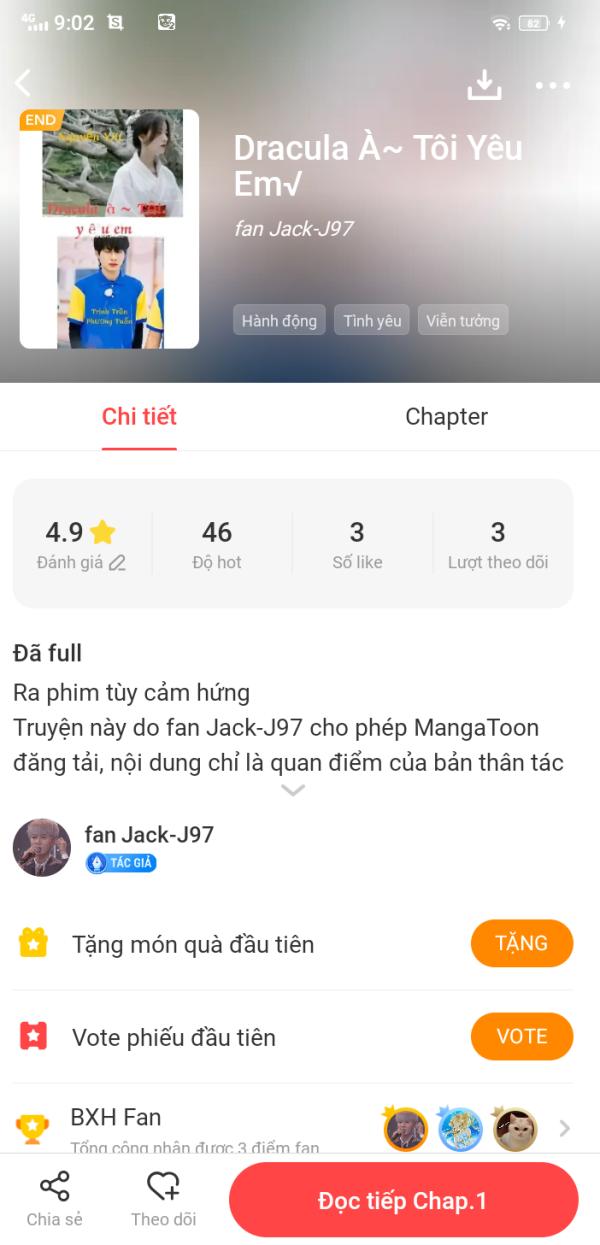Expand the full story description
Screen dimensions: 600x1245
(293, 790)
